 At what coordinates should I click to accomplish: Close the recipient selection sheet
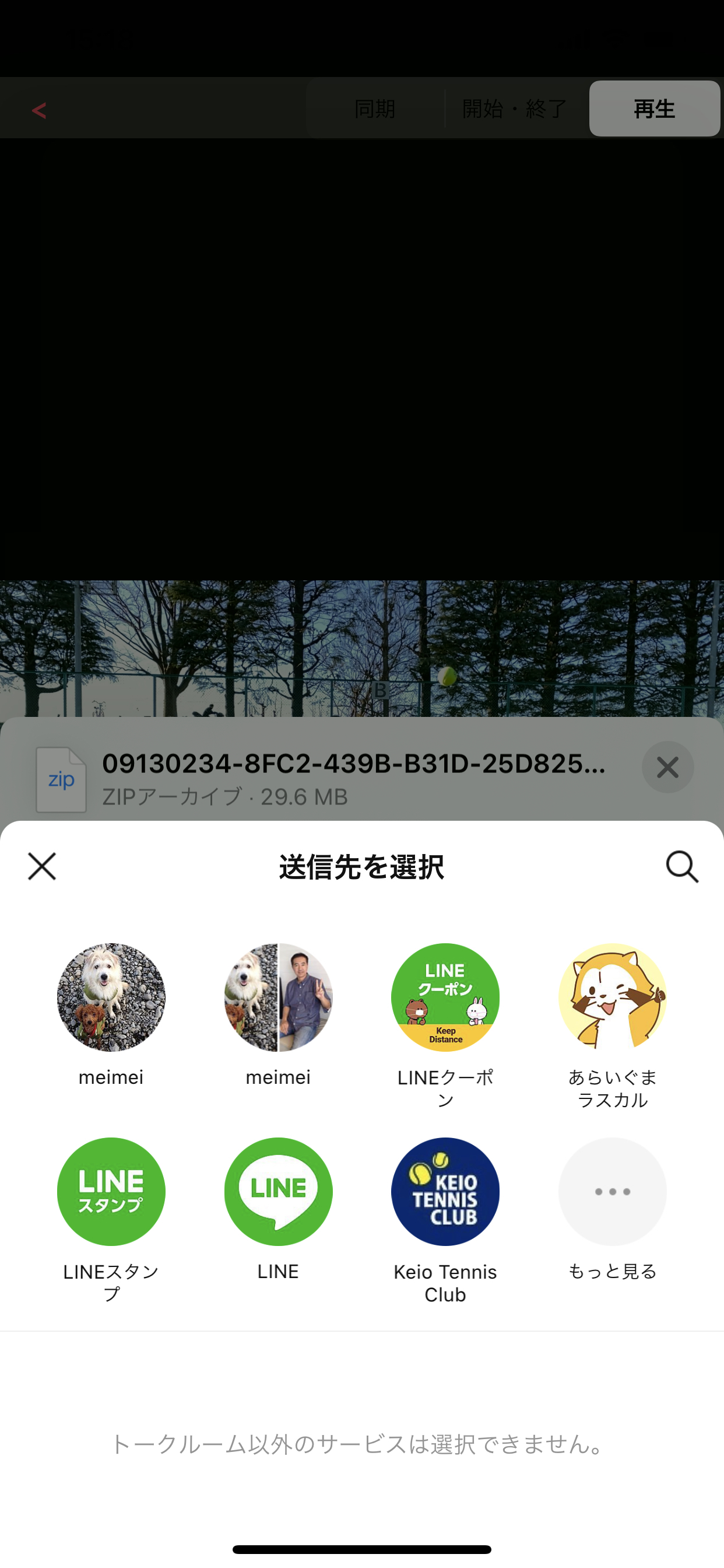[x=42, y=866]
